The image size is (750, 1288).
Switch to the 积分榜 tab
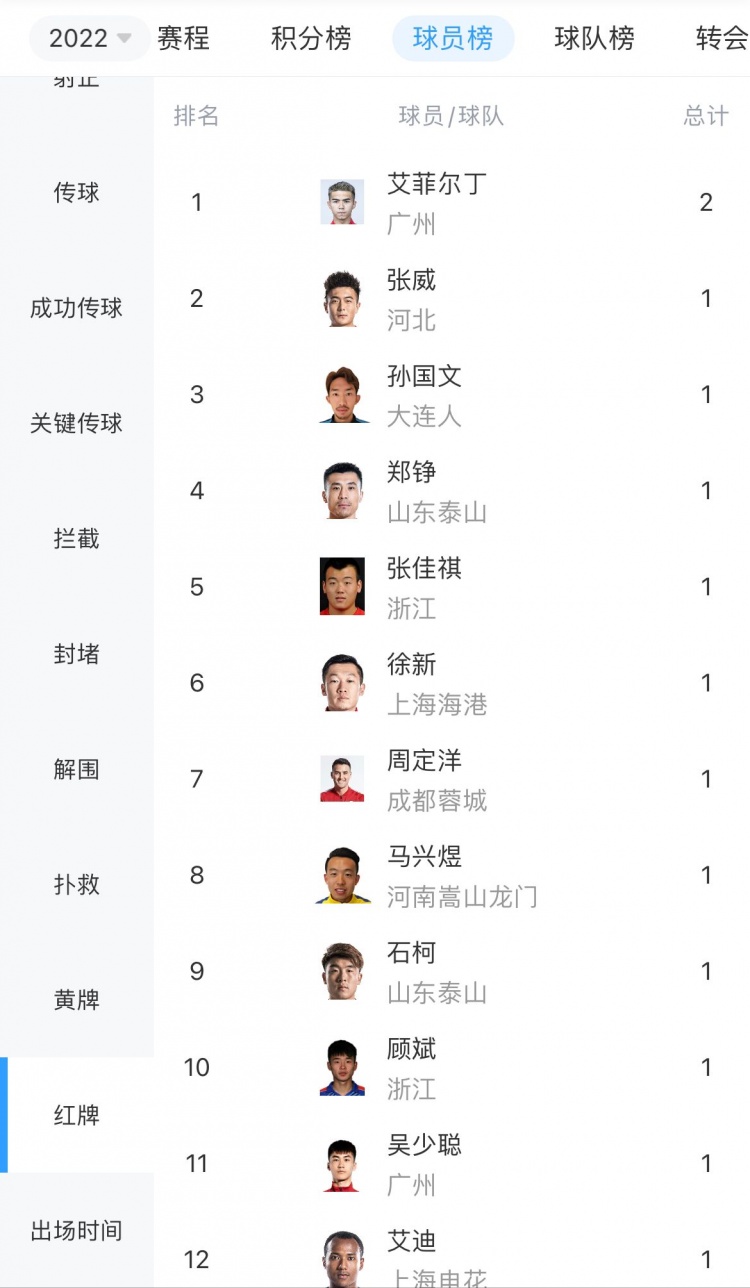(311, 39)
